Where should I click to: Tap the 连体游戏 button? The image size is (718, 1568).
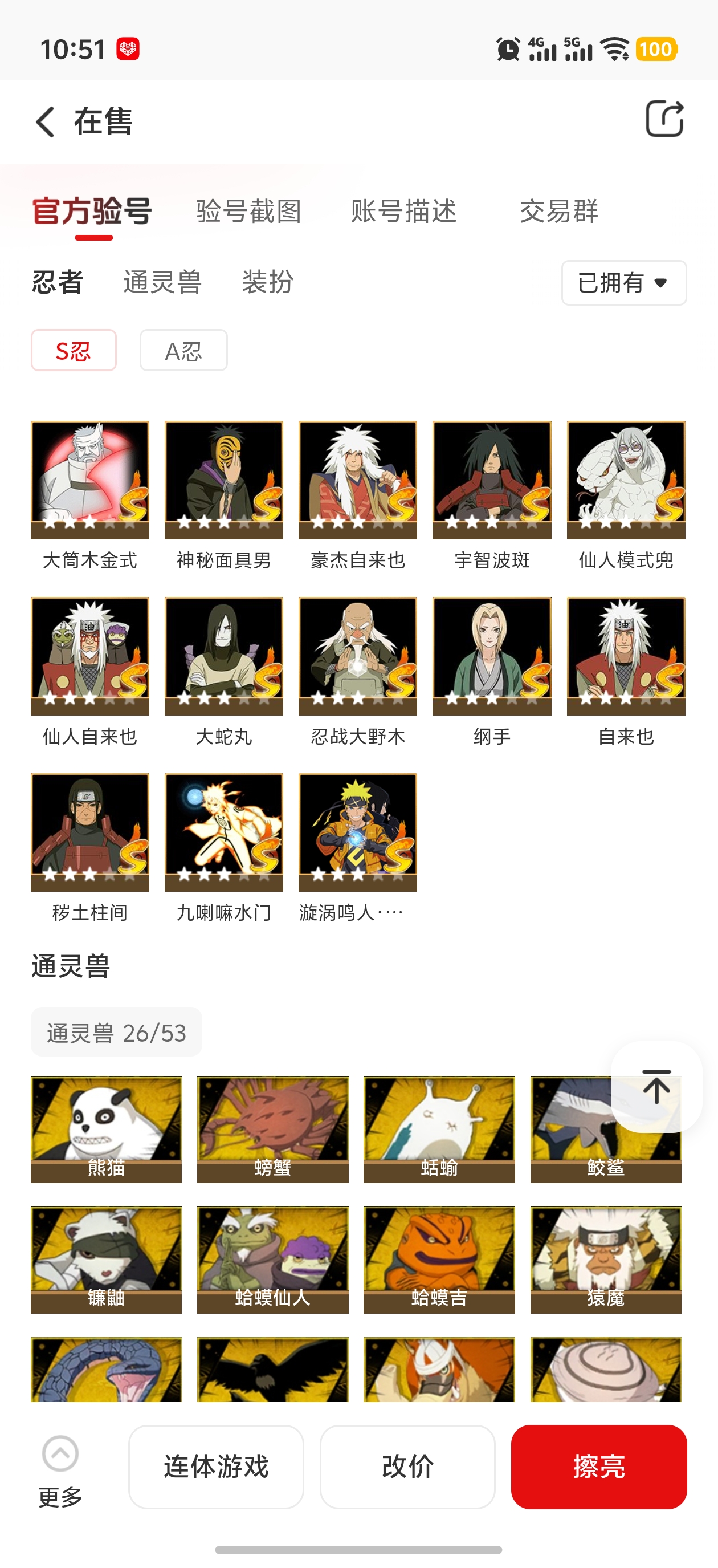(x=216, y=1467)
